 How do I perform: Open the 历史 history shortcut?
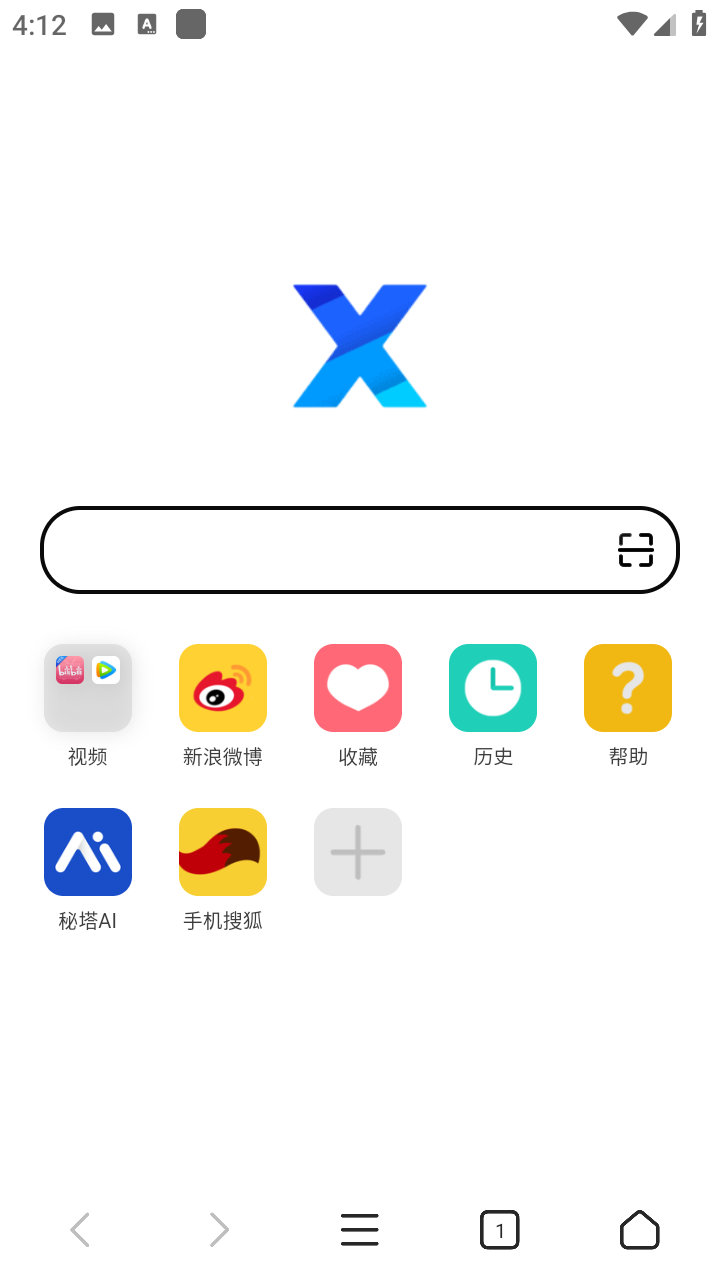click(493, 688)
